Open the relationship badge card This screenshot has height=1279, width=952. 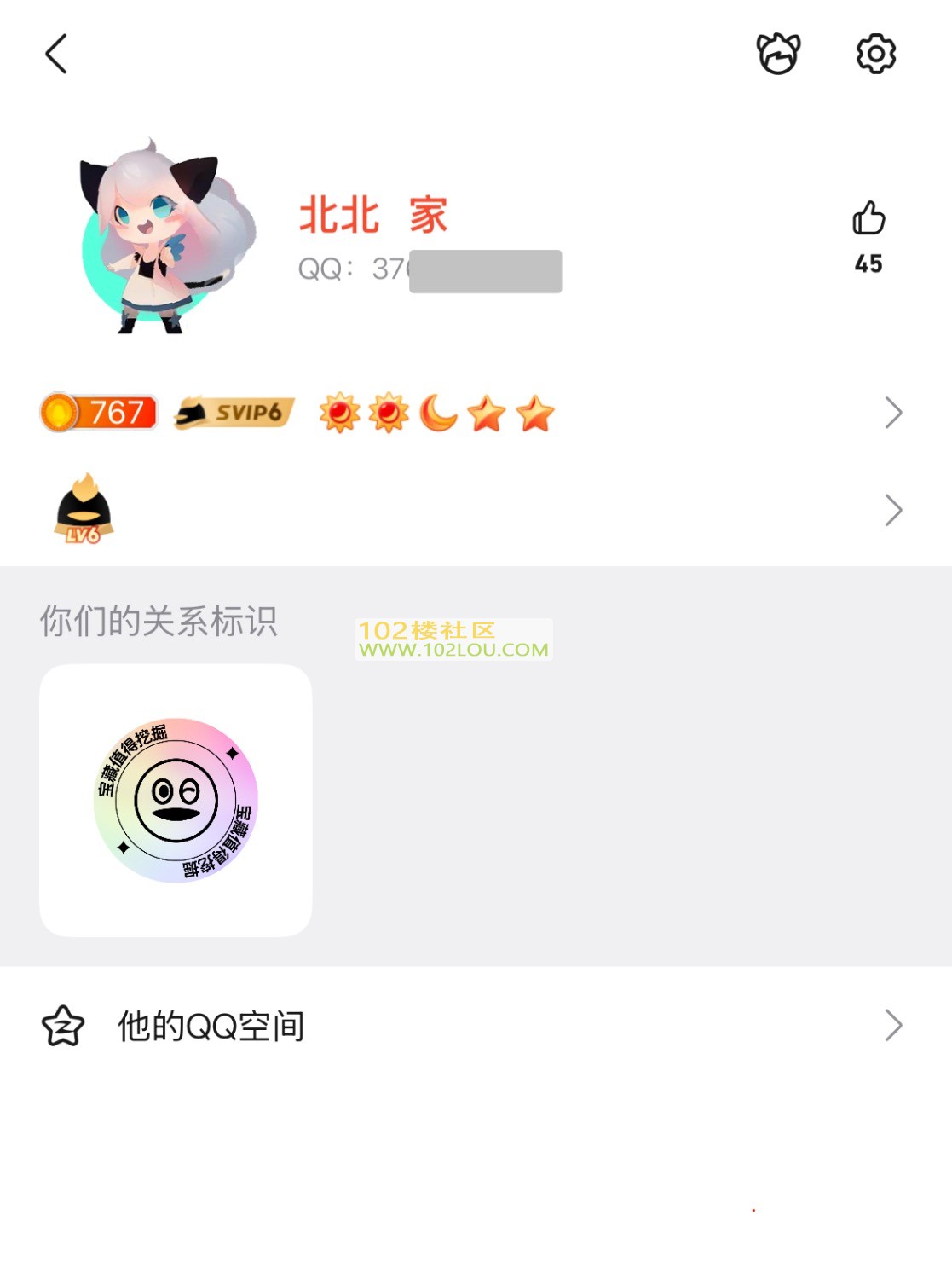pos(176,800)
